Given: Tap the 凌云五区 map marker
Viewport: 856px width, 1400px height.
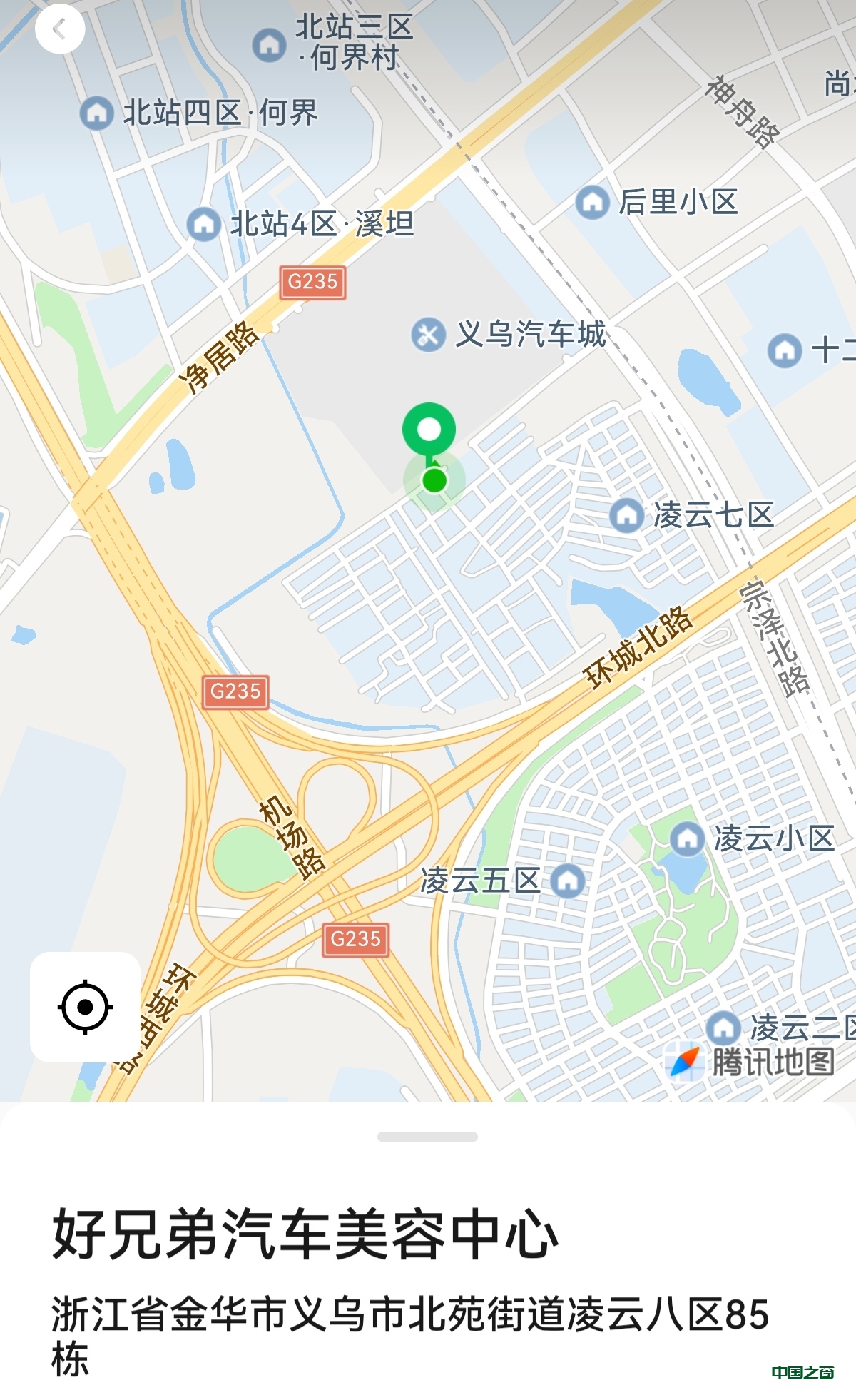Looking at the screenshot, I should click(x=568, y=881).
